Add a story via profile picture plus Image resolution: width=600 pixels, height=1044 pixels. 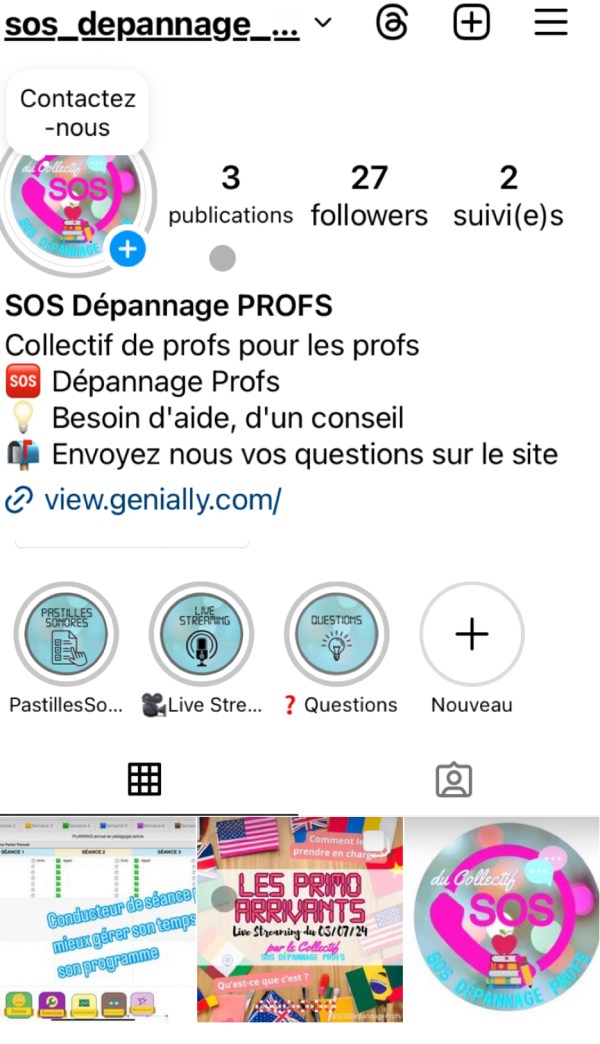click(x=128, y=248)
